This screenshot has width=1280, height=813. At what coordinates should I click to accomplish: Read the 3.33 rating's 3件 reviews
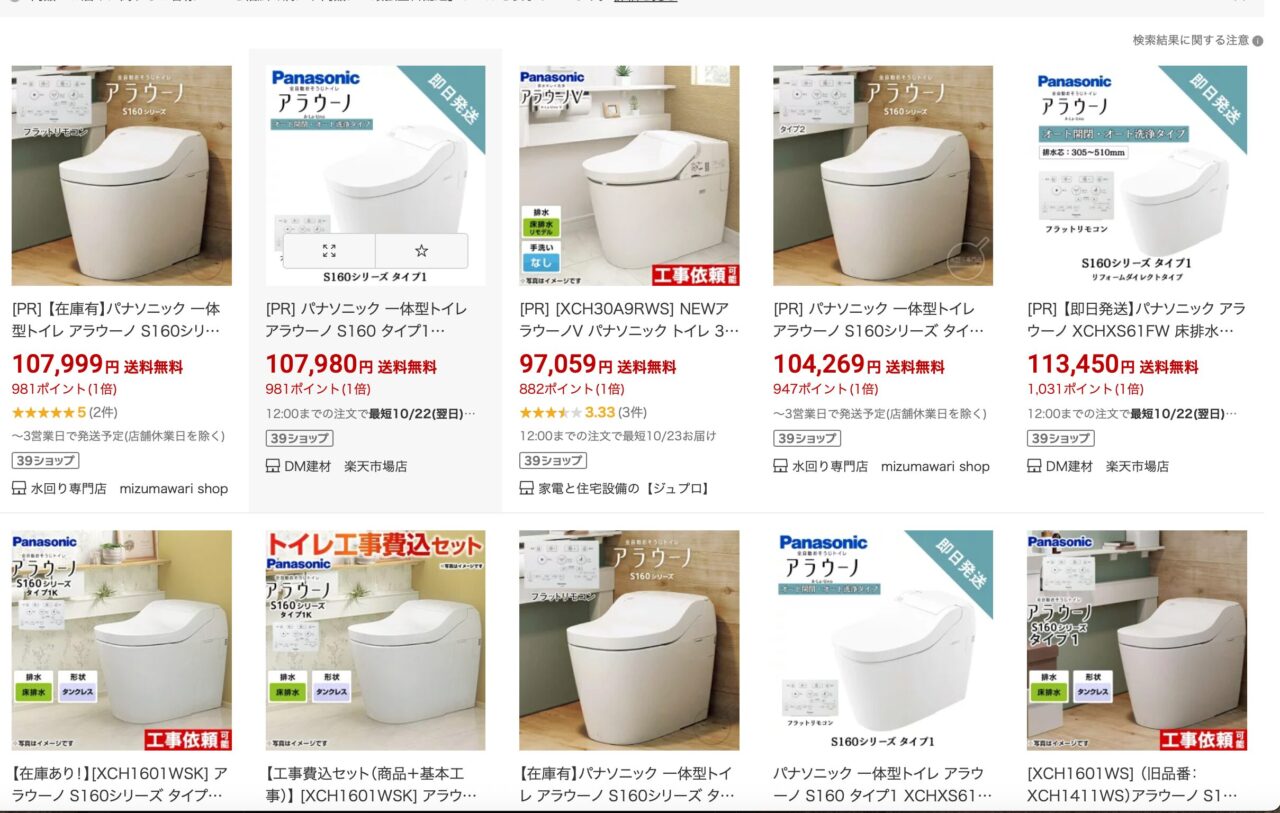click(630, 412)
